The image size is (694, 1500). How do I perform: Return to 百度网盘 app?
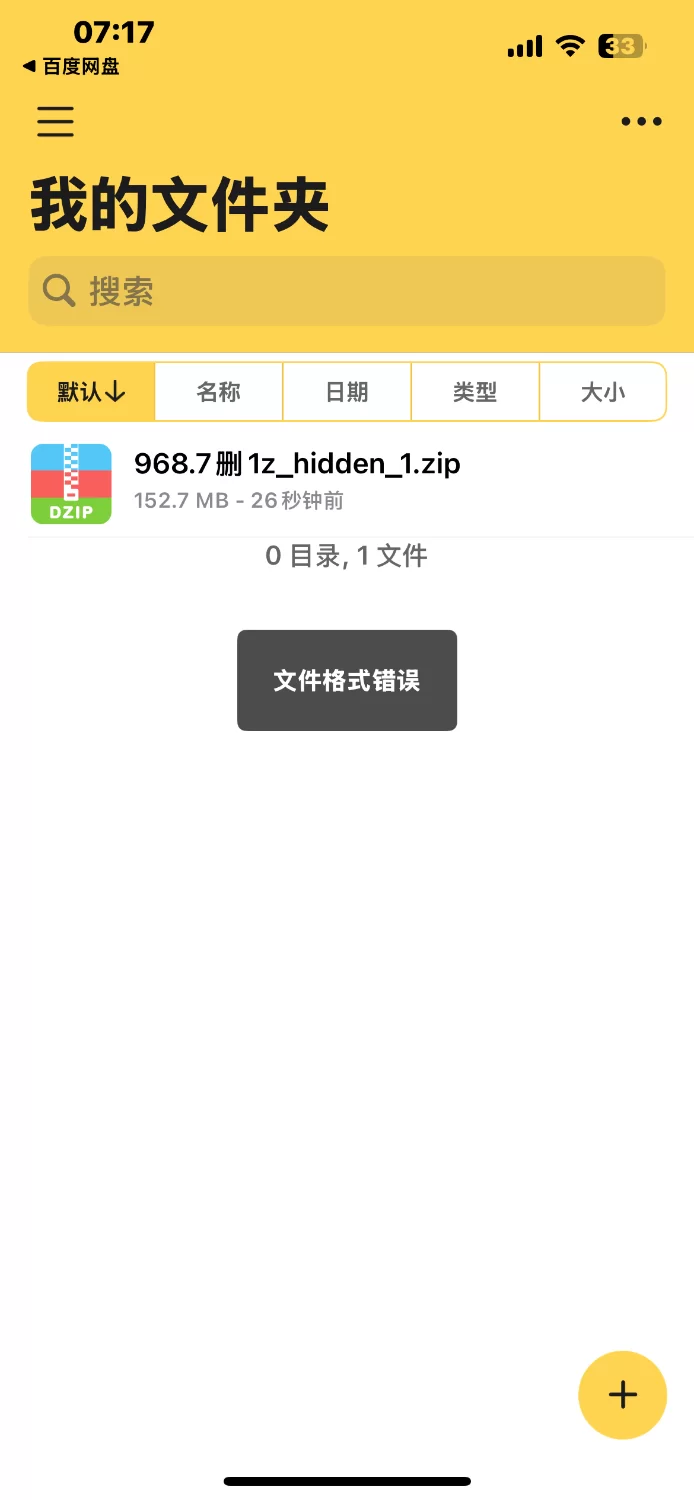tap(71, 67)
